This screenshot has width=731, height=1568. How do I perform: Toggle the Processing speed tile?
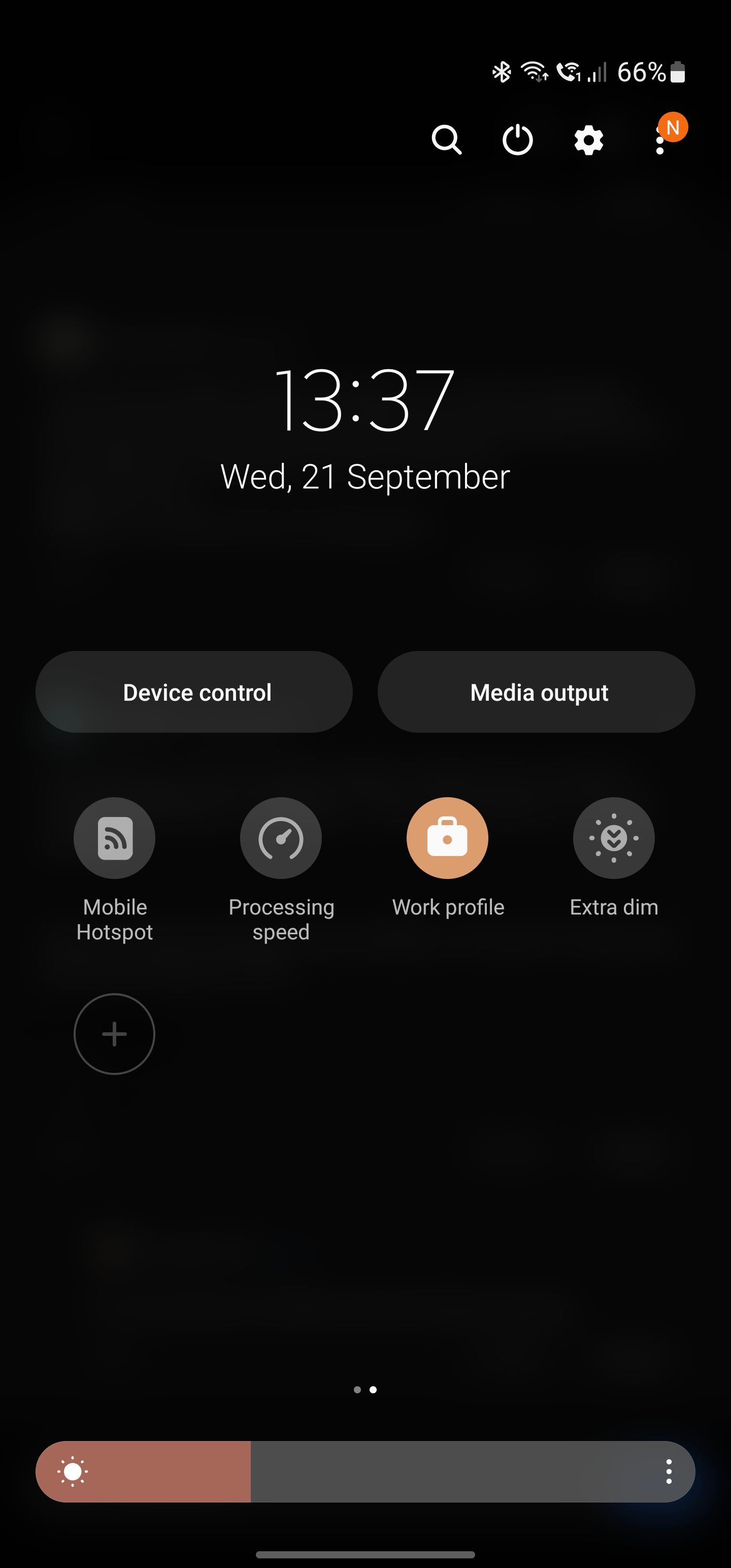pyautogui.click(x=281, y=838)
